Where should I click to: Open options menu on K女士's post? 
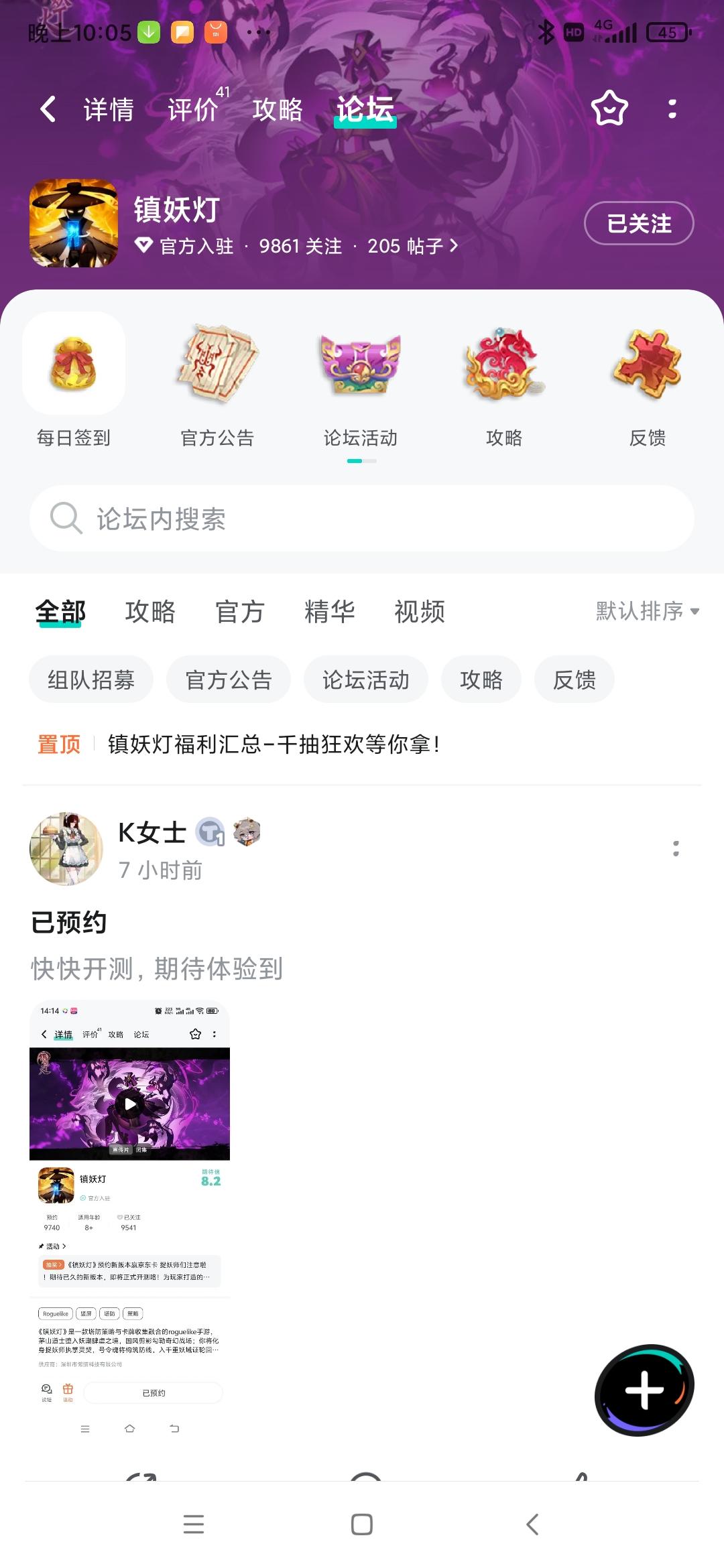[x=677, y=850]
